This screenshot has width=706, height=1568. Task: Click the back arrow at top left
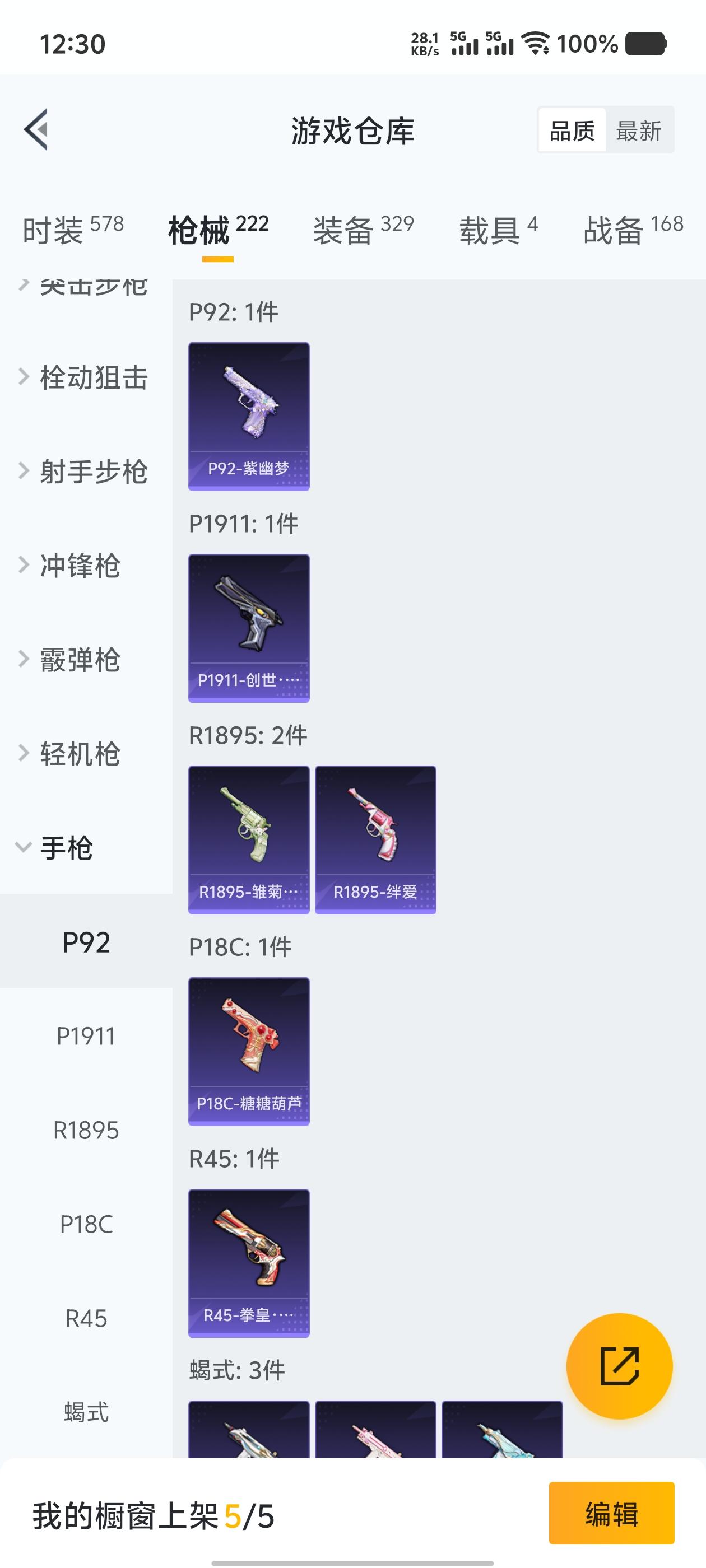[36, 131]
